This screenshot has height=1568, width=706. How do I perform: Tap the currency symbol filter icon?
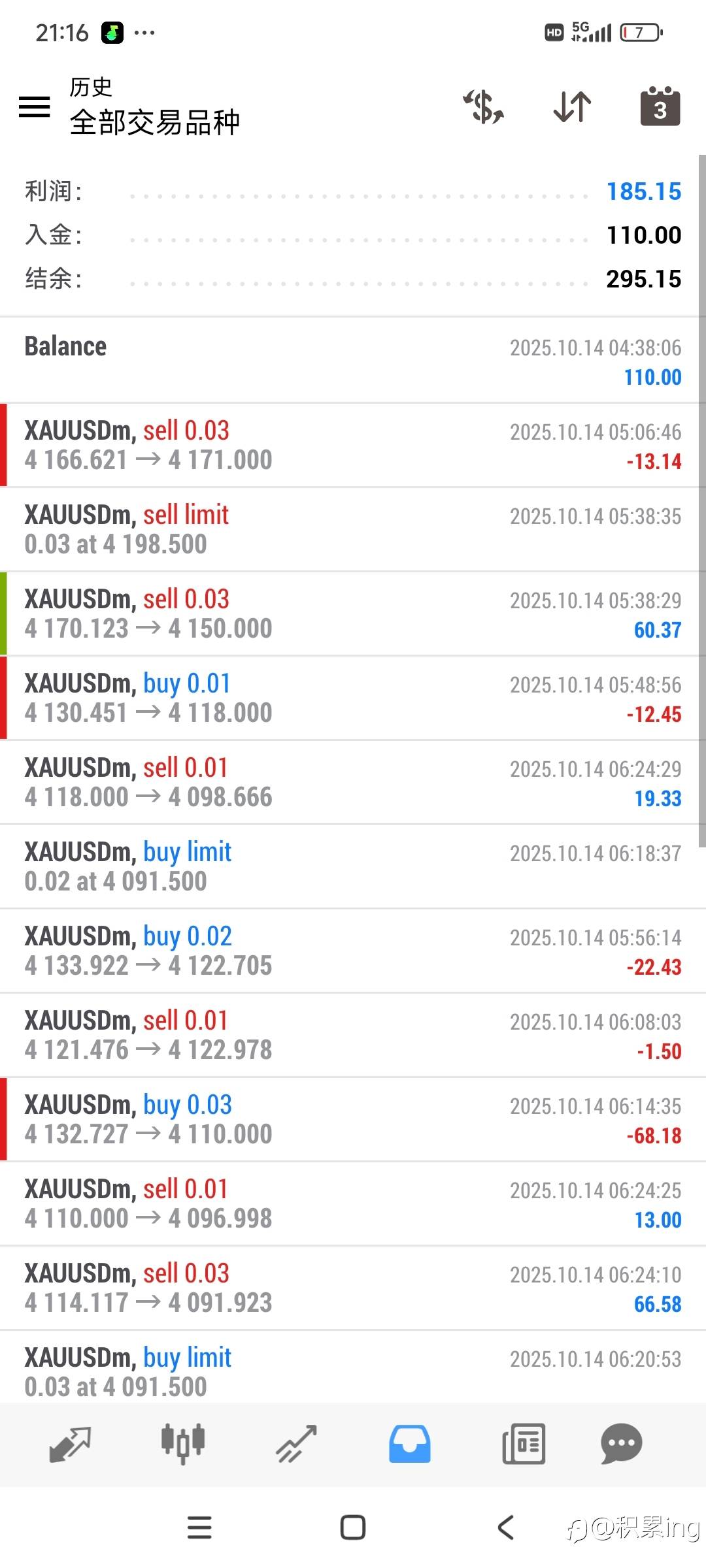484,107
